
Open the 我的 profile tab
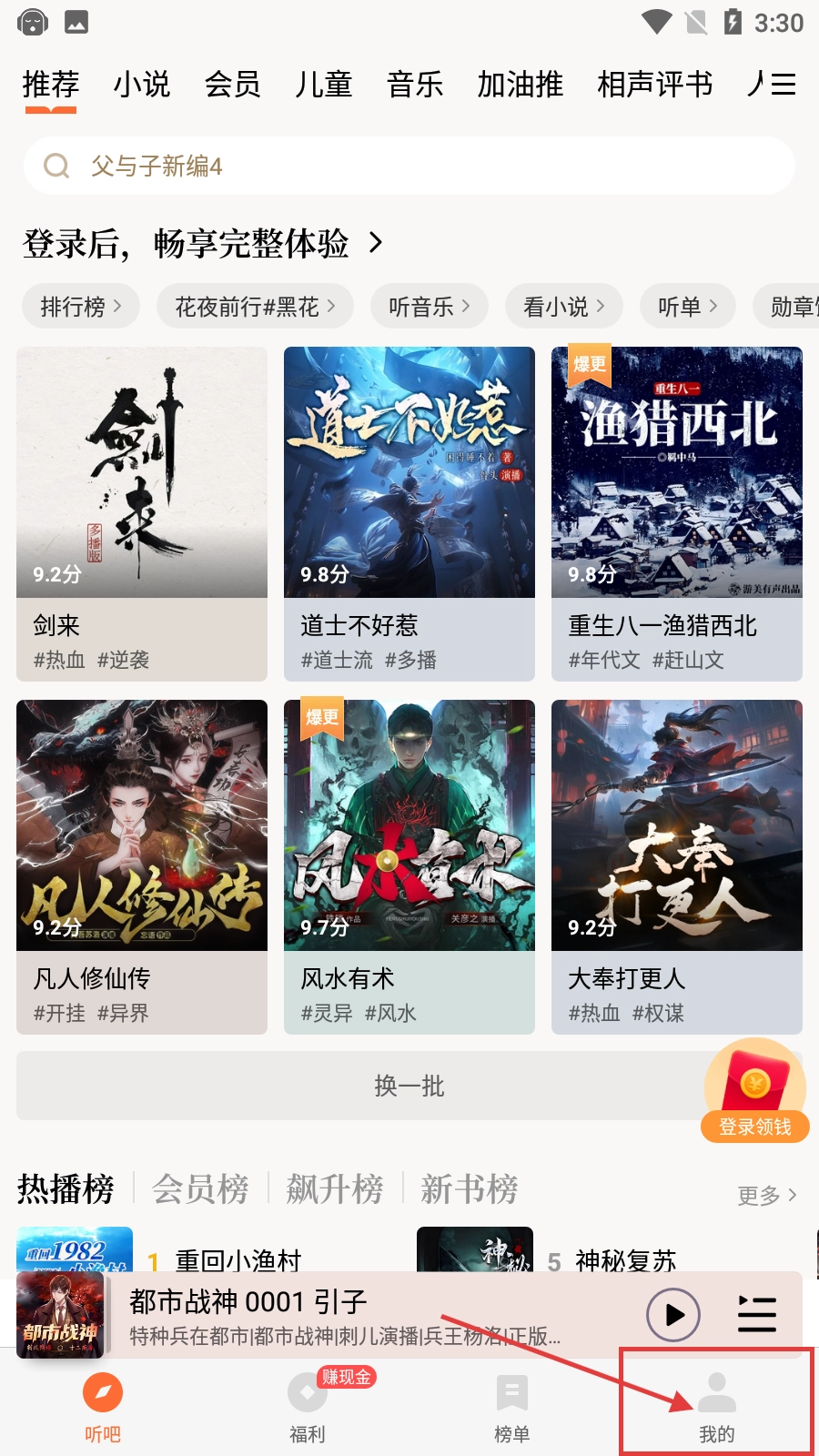(716, 1406)
